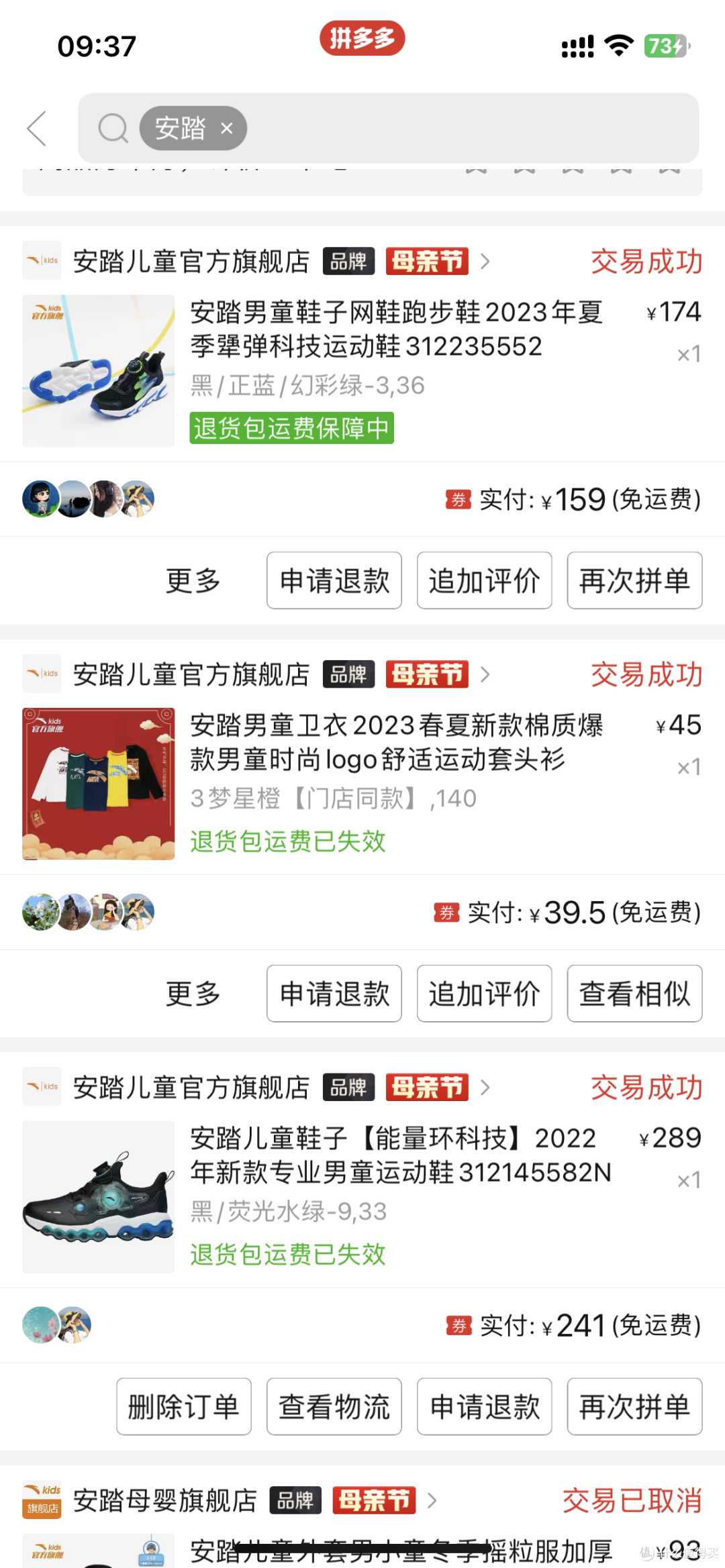Tap 再次拼单 for the ¥159 order
Image resolution: width=725 pixels, height=1568 pixels.
(635, 581)
